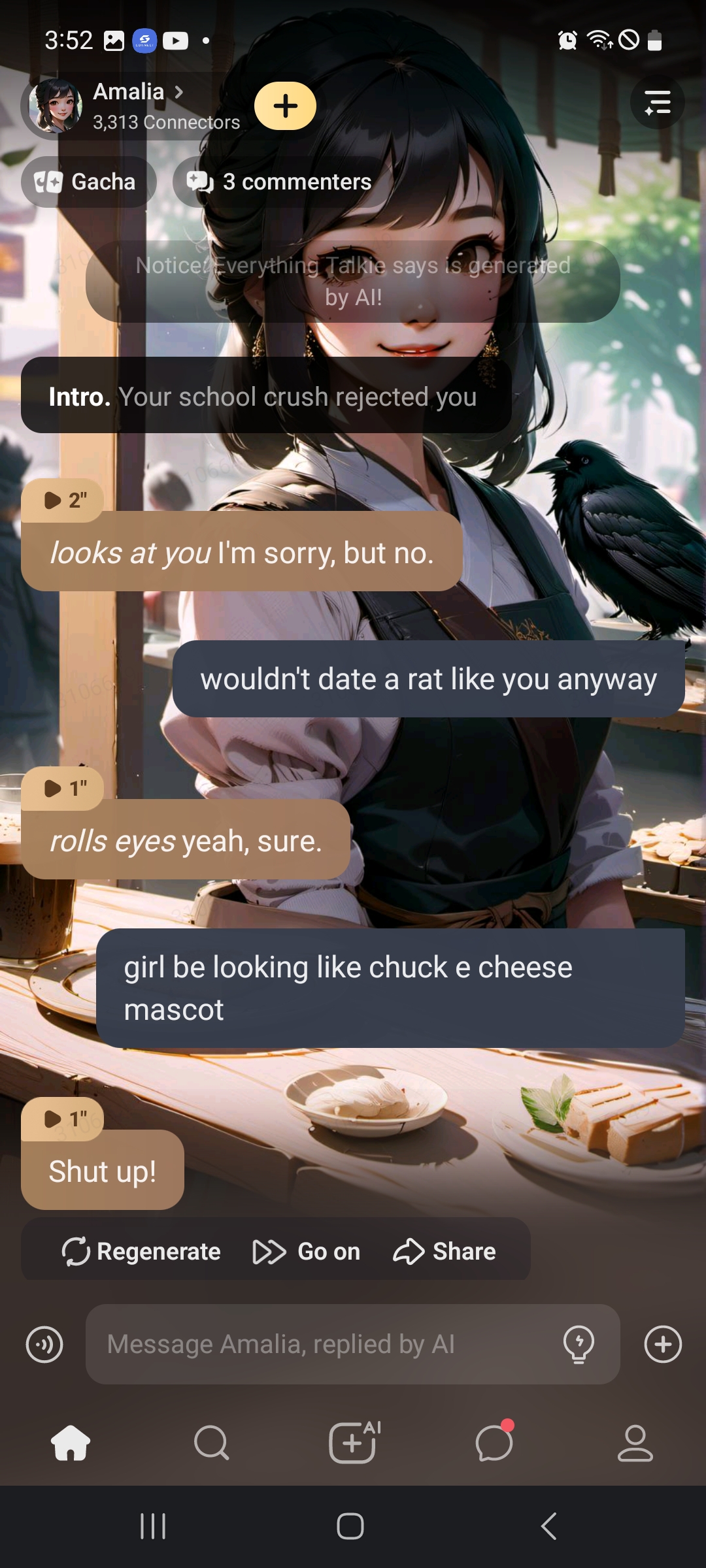The width and height of the screenshot is (706, 1568).
Task: Play audio of "I'm sorry, but no." message
Action: [63, 500]
